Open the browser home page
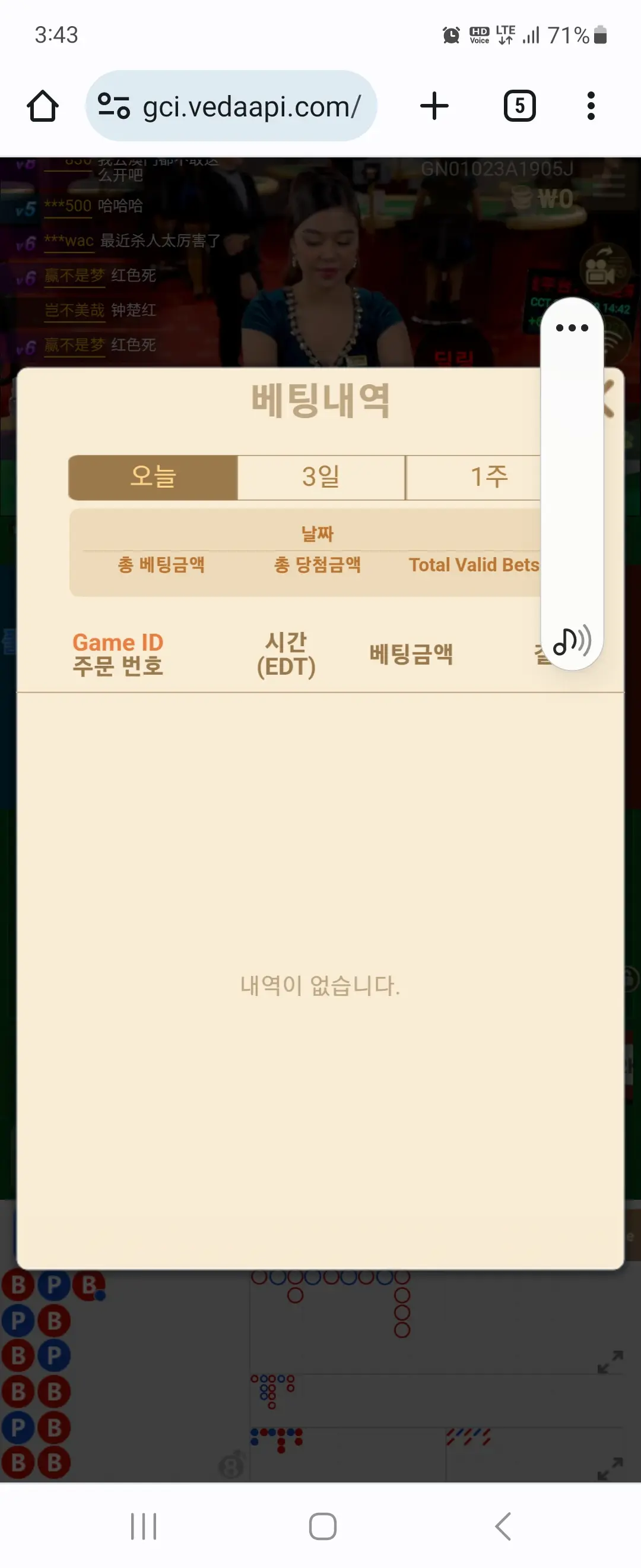The image size is (641, 1568). [x=43, y=106]
